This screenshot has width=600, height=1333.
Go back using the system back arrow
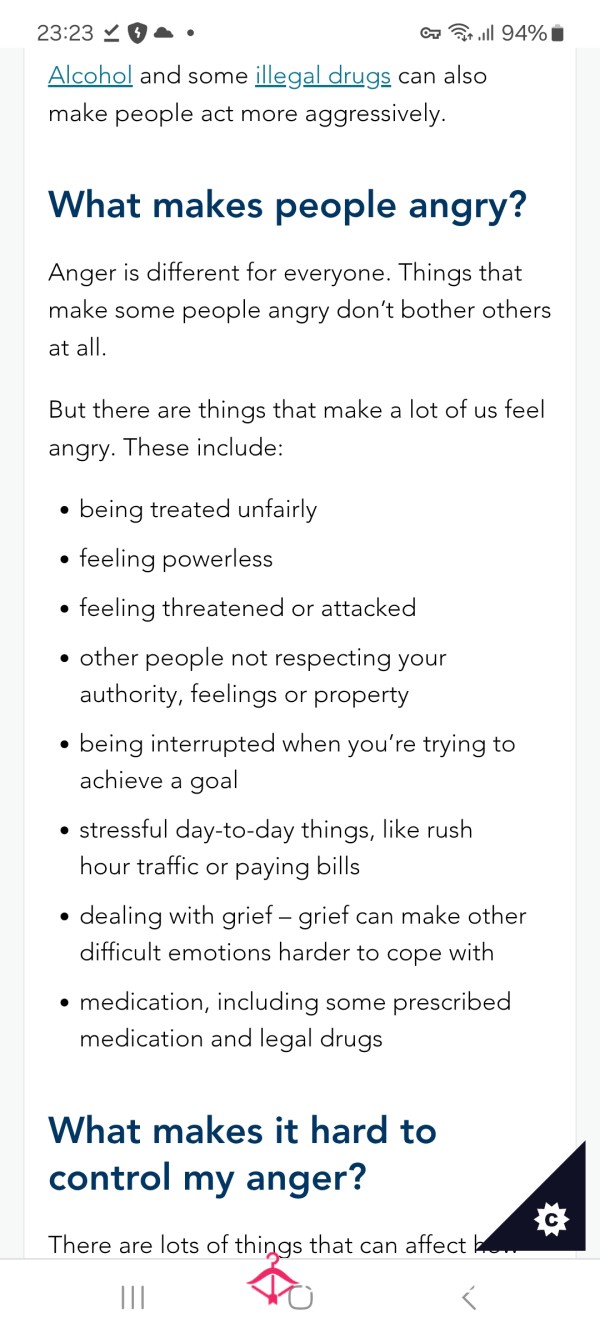468,1298
